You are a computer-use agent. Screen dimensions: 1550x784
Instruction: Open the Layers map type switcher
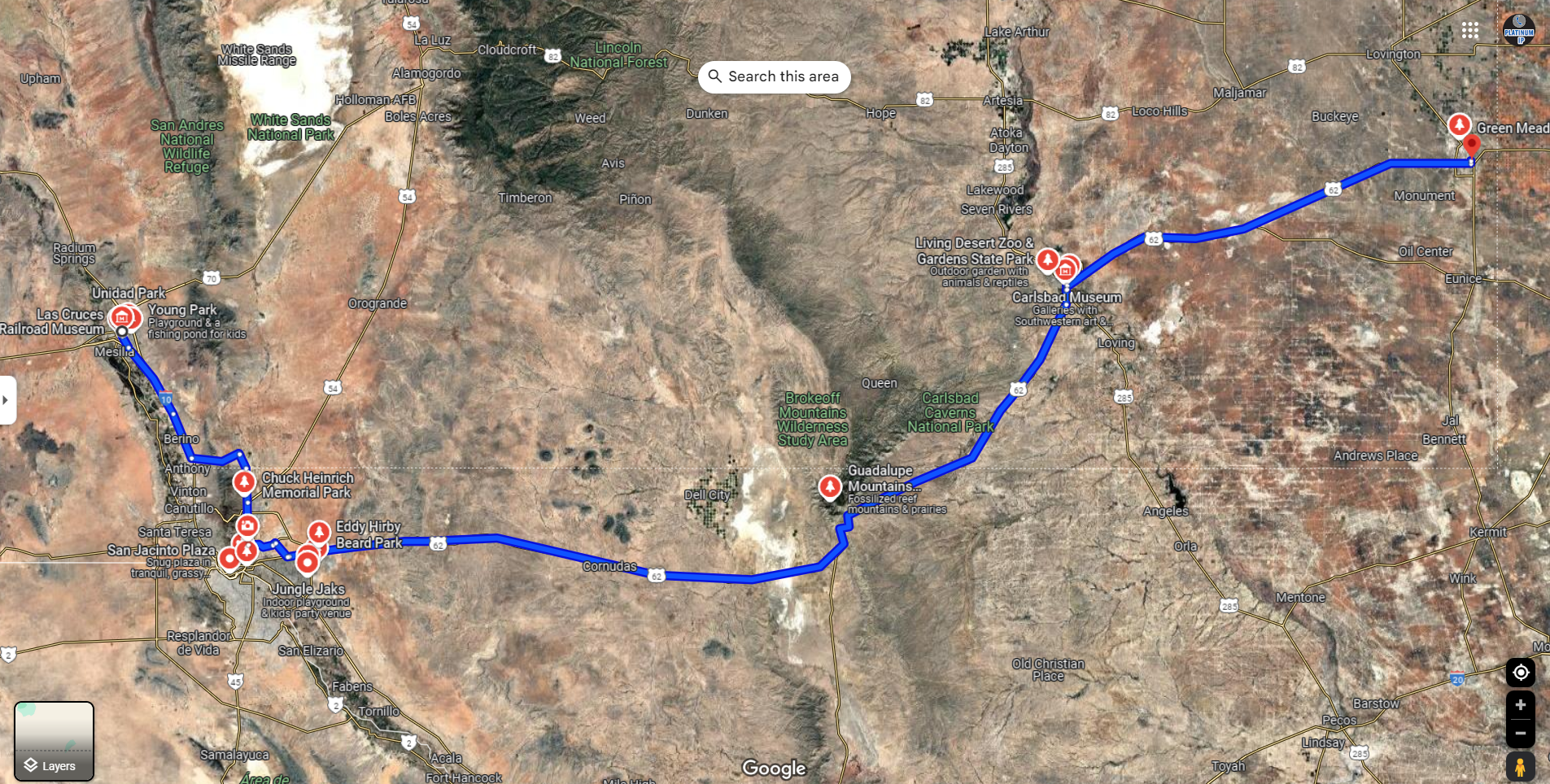(54, 741)
